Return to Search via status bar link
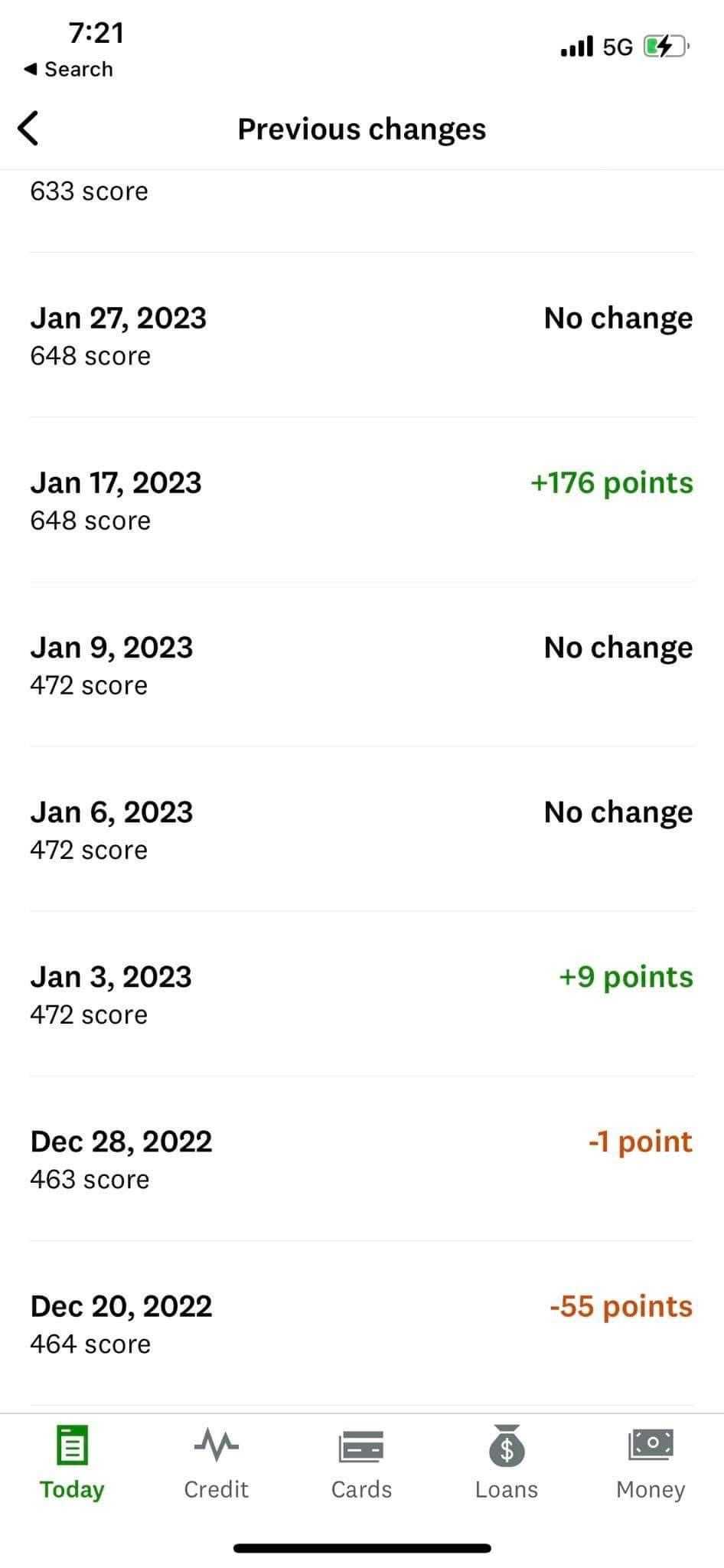Screen dimensions: 724x1568 [69, 70]
